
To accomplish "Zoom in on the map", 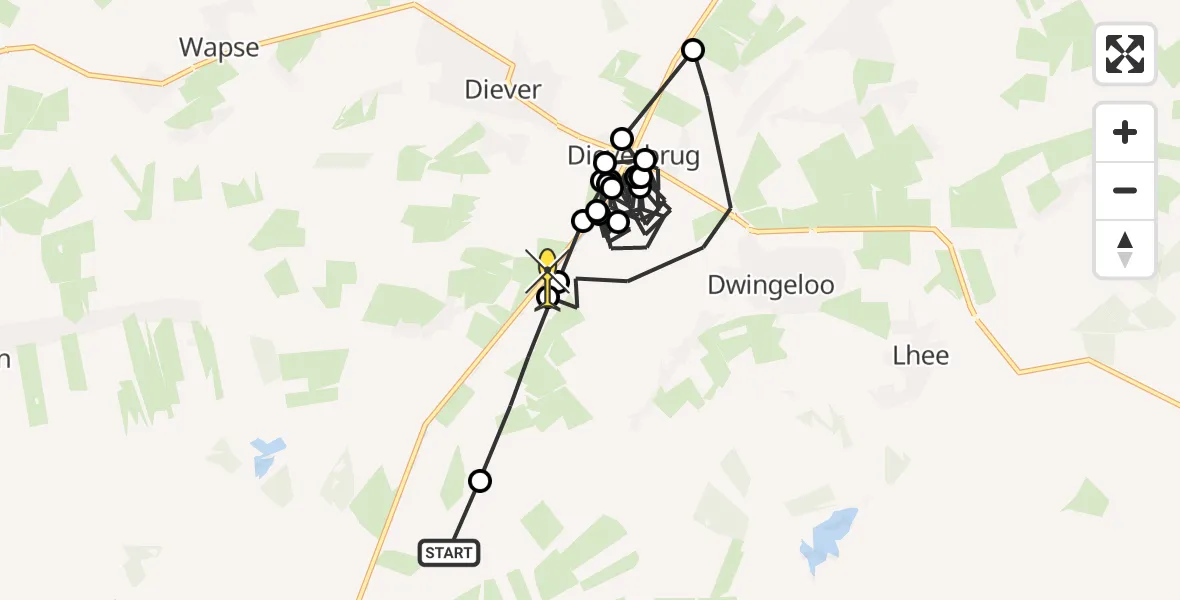I will 1125,133.
